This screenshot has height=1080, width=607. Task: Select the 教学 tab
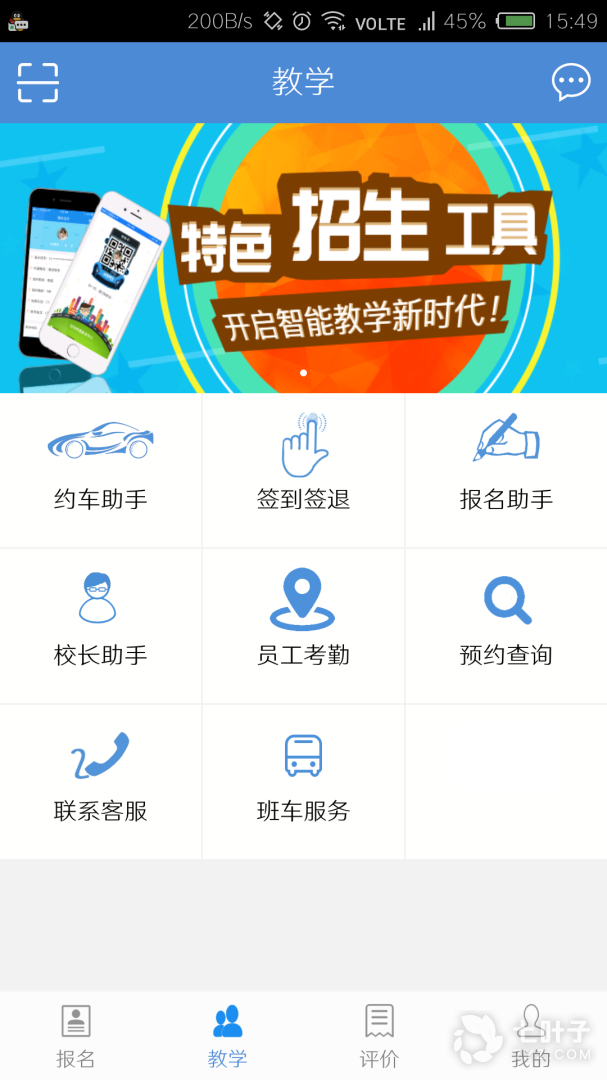point(228,1036)
